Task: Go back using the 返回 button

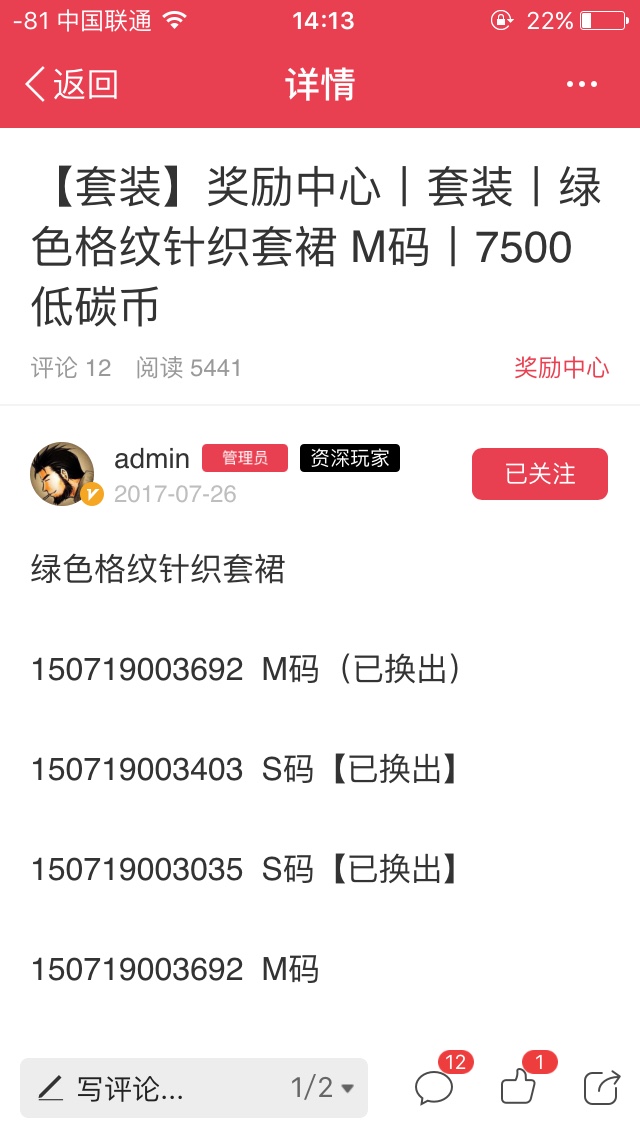Action: pos(71,84)
